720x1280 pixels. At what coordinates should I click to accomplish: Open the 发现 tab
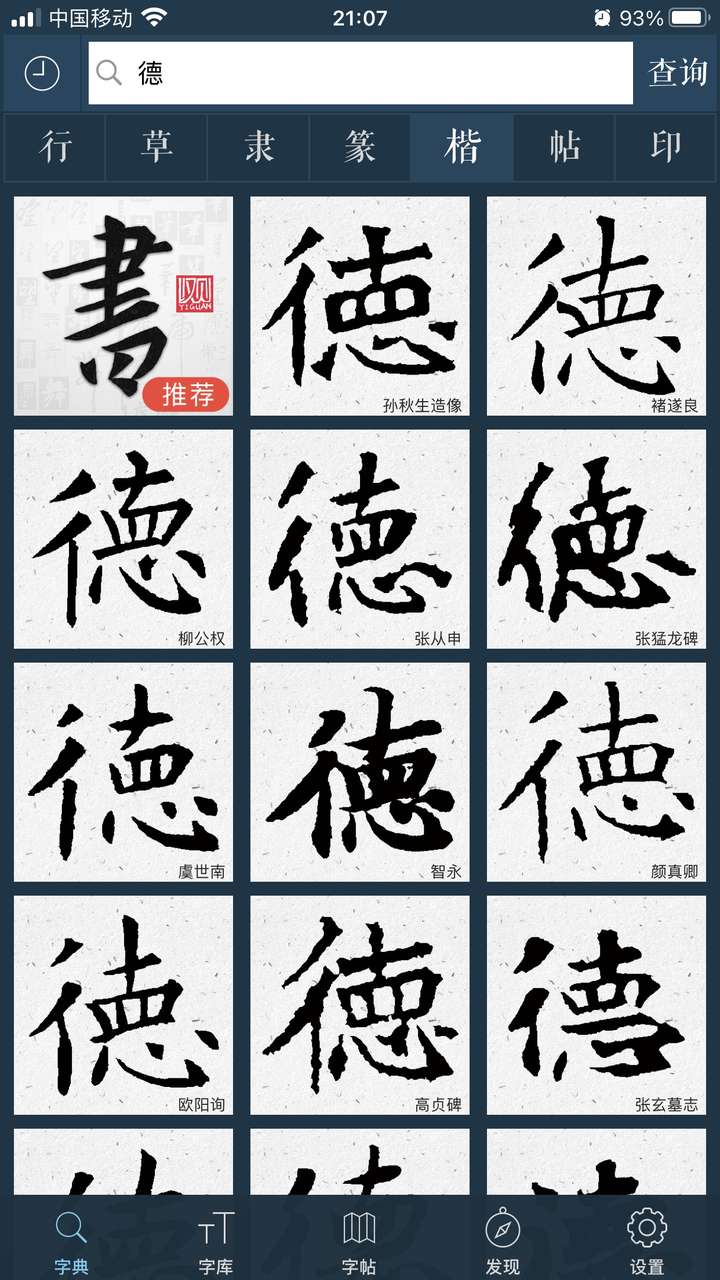click(503, 1242)
